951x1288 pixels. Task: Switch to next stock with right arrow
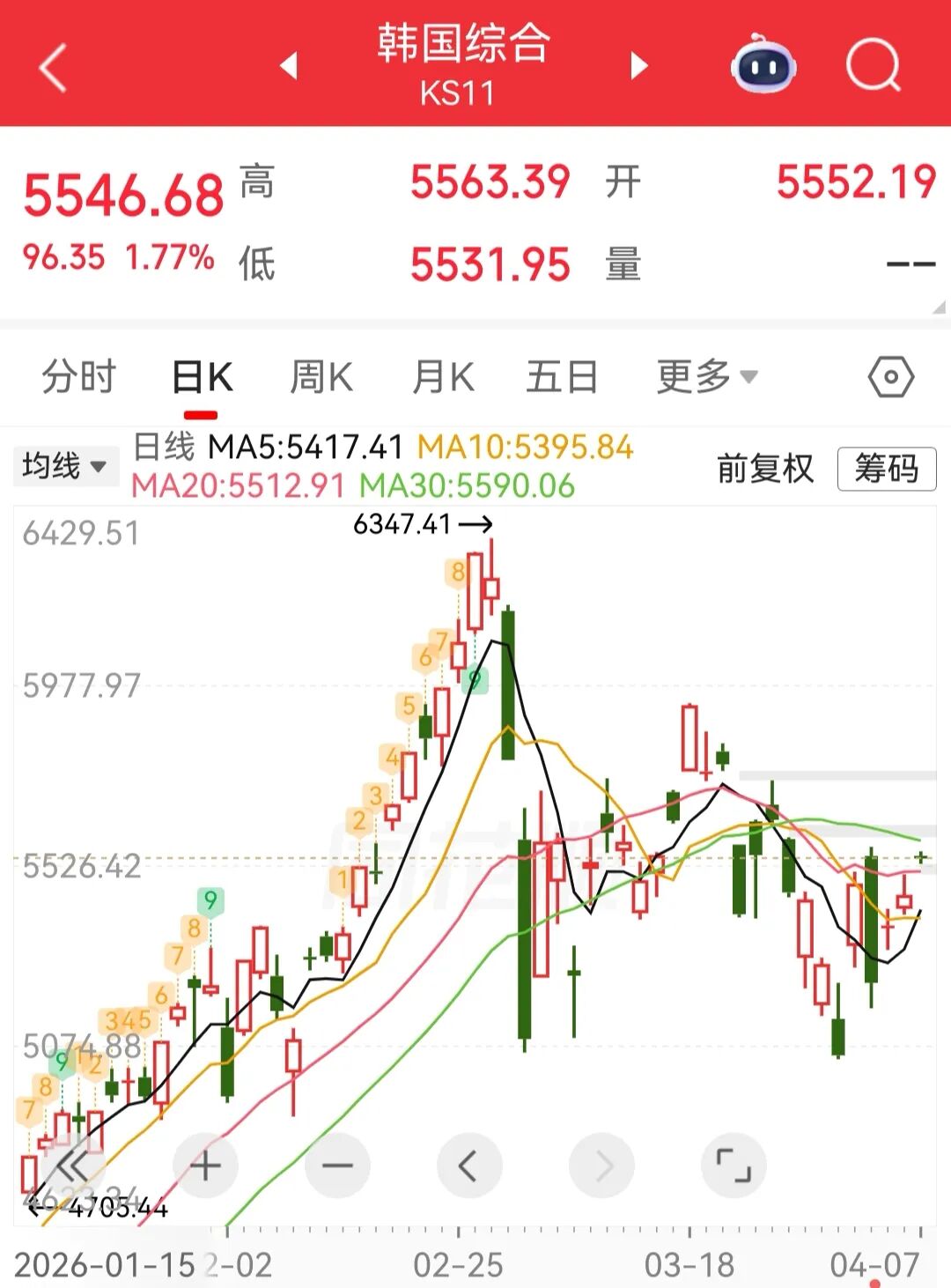[637, 66]
